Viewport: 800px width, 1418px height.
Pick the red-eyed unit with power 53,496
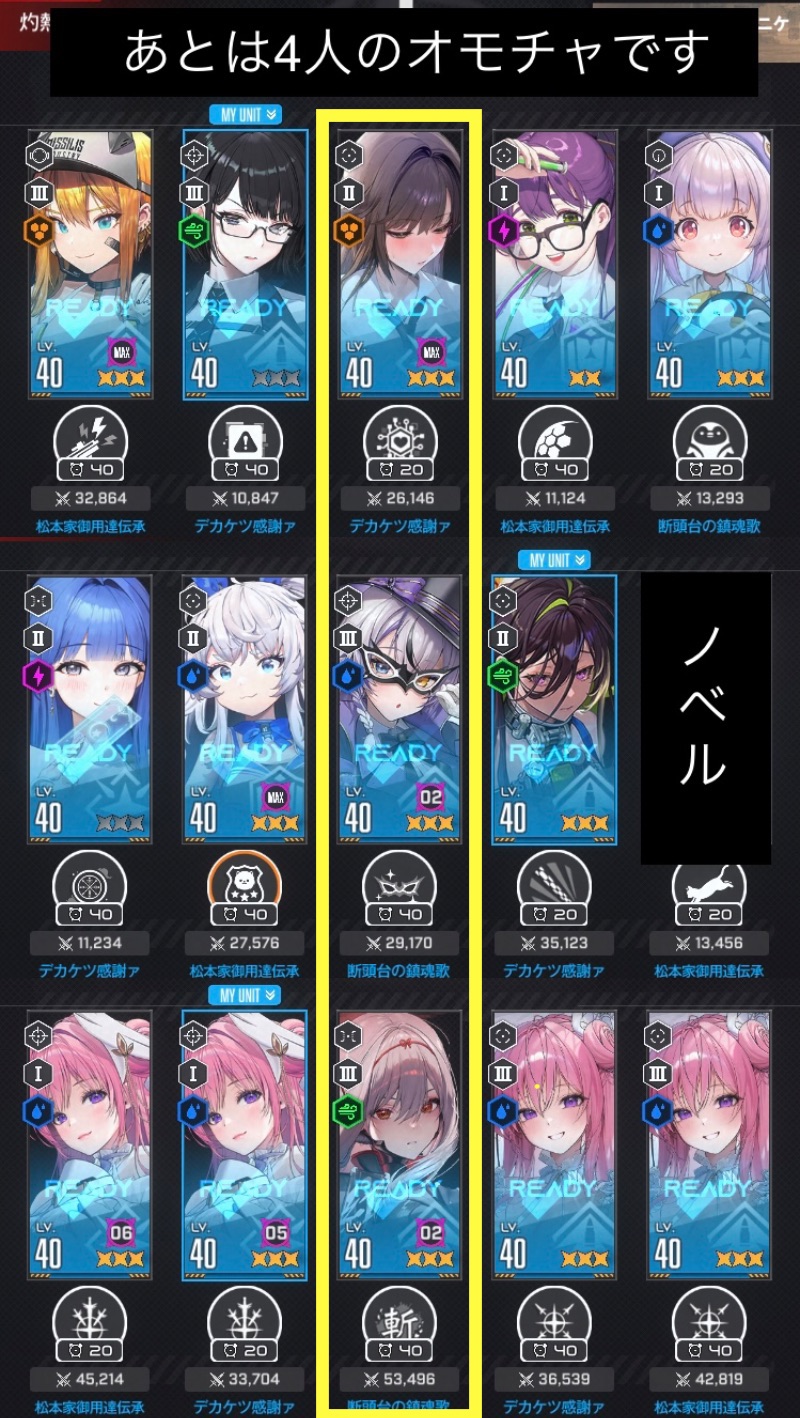point(400,1145)
